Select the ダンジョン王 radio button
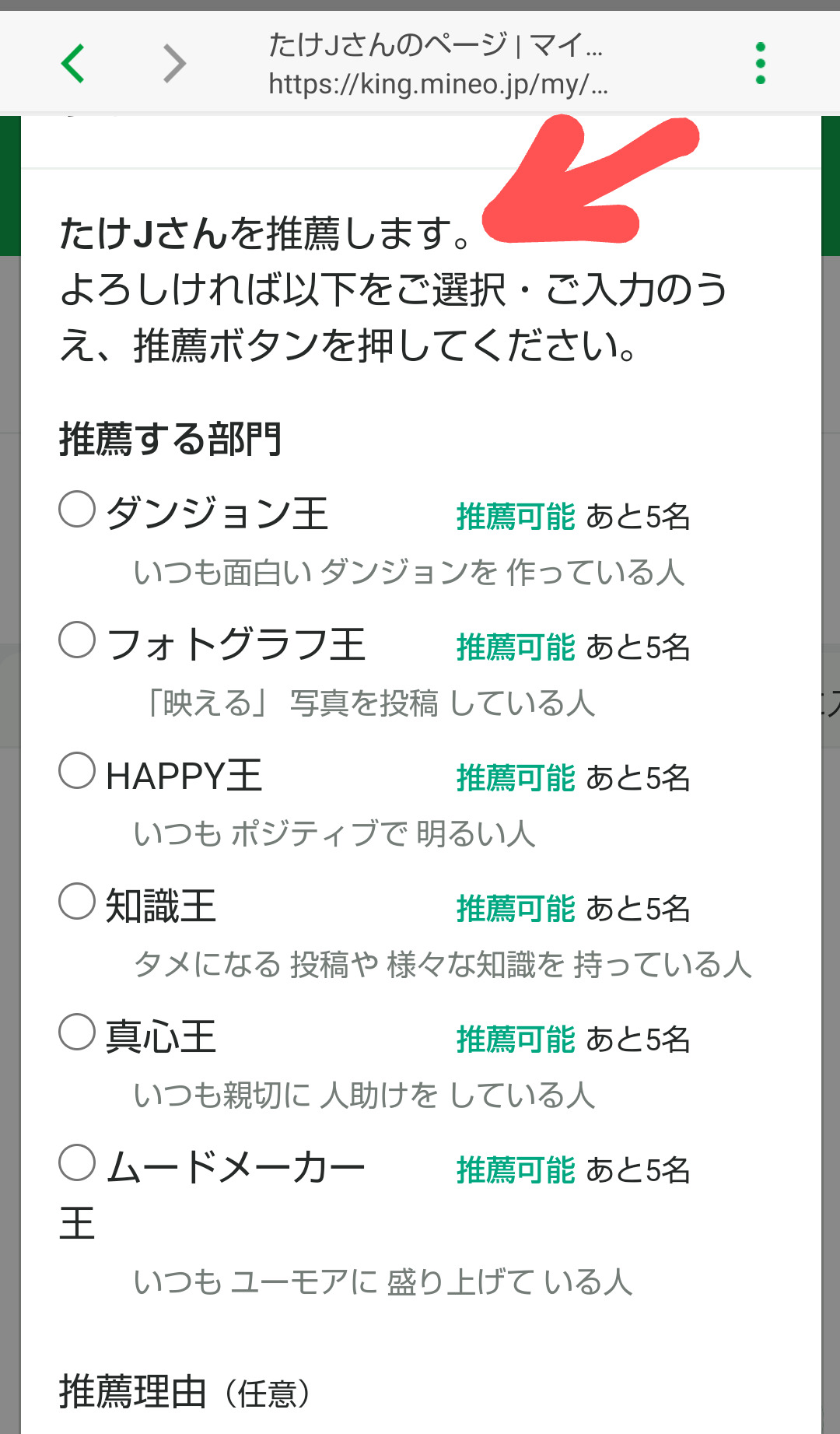The height and width of the screenshot is (1434, 840). click(77, 510)
